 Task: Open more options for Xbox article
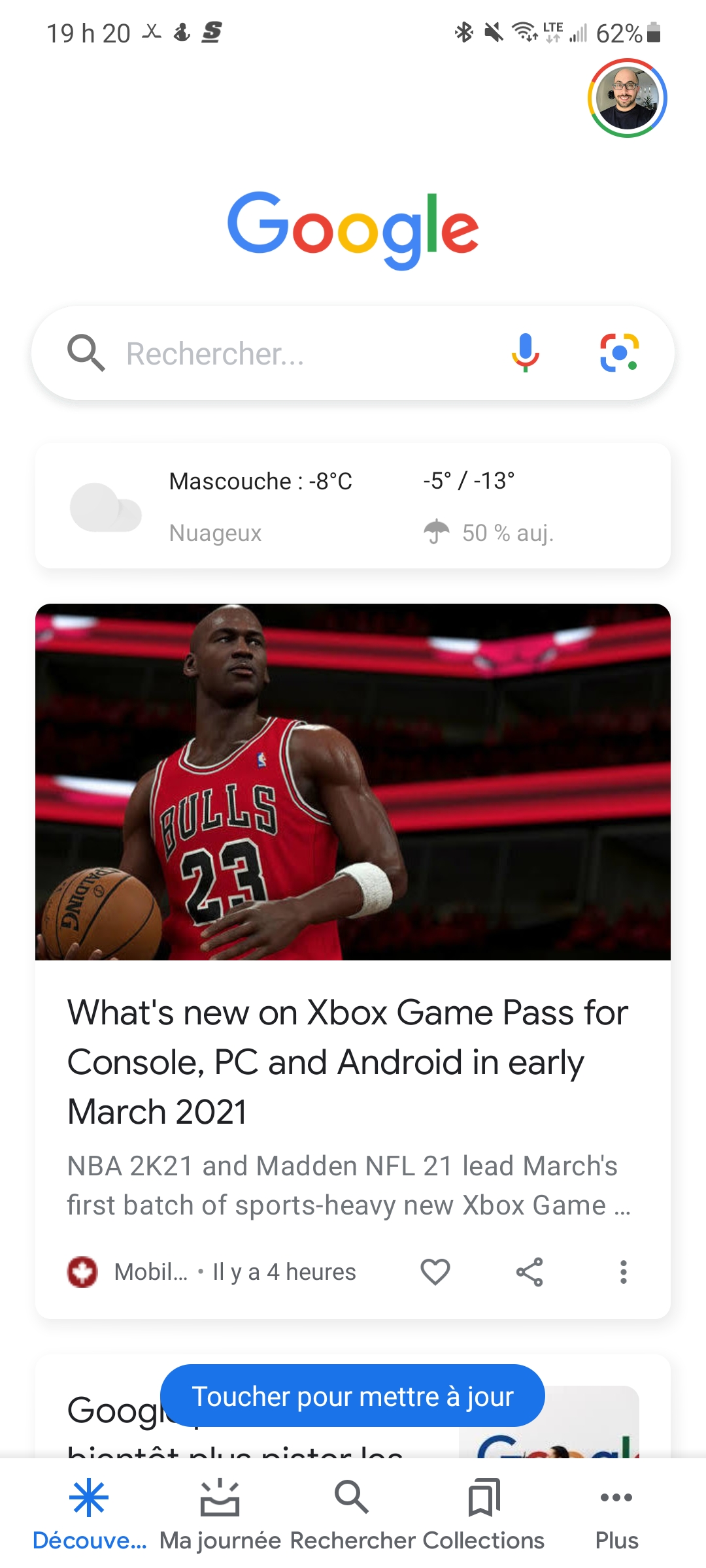tap(624, 1272)
